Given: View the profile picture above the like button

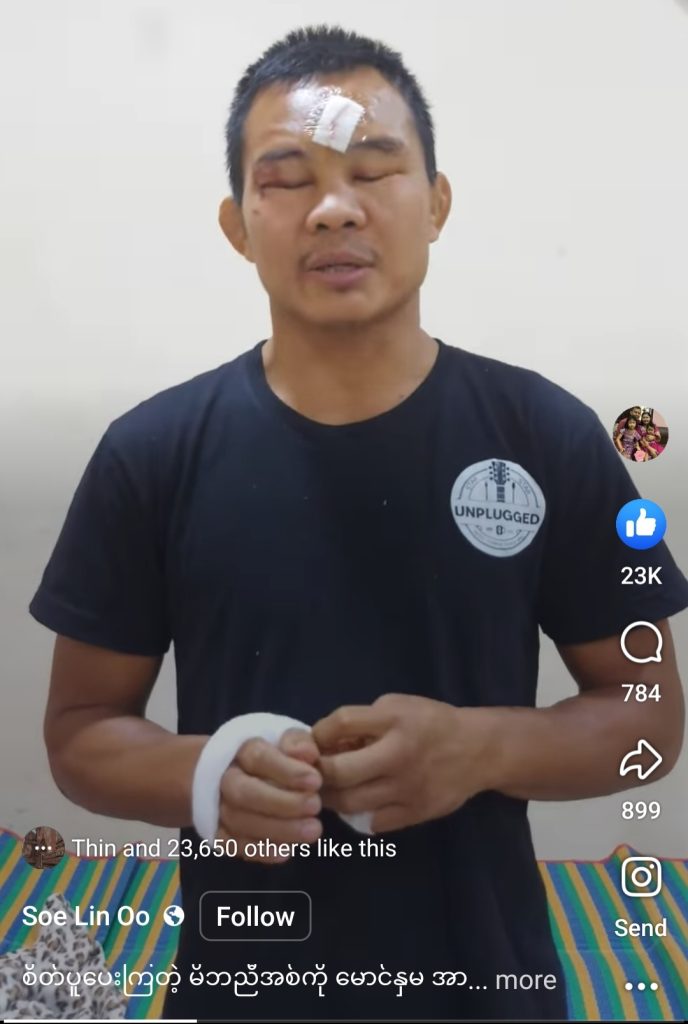Looking at the screenshot, I should tap(640, 433).
